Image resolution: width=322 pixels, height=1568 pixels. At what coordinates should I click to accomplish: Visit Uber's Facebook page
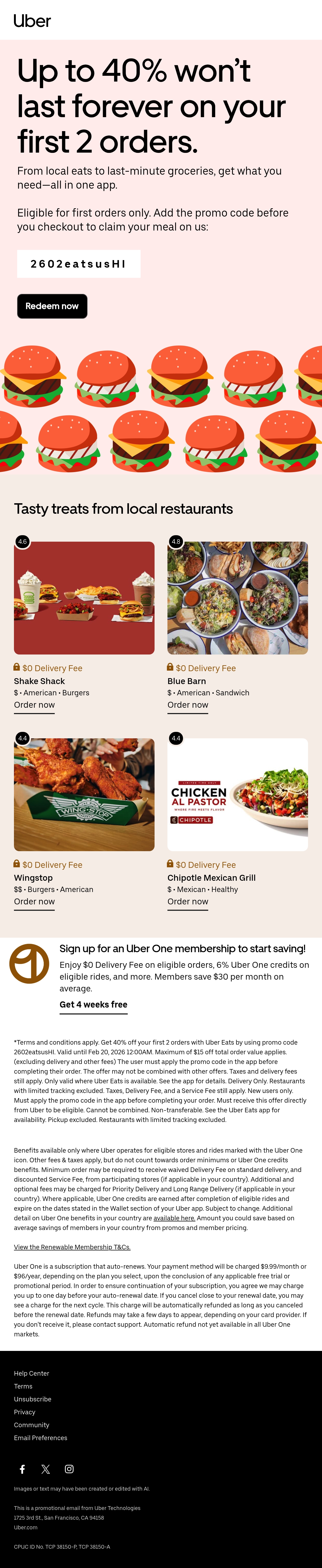(x=23, y=1469)
